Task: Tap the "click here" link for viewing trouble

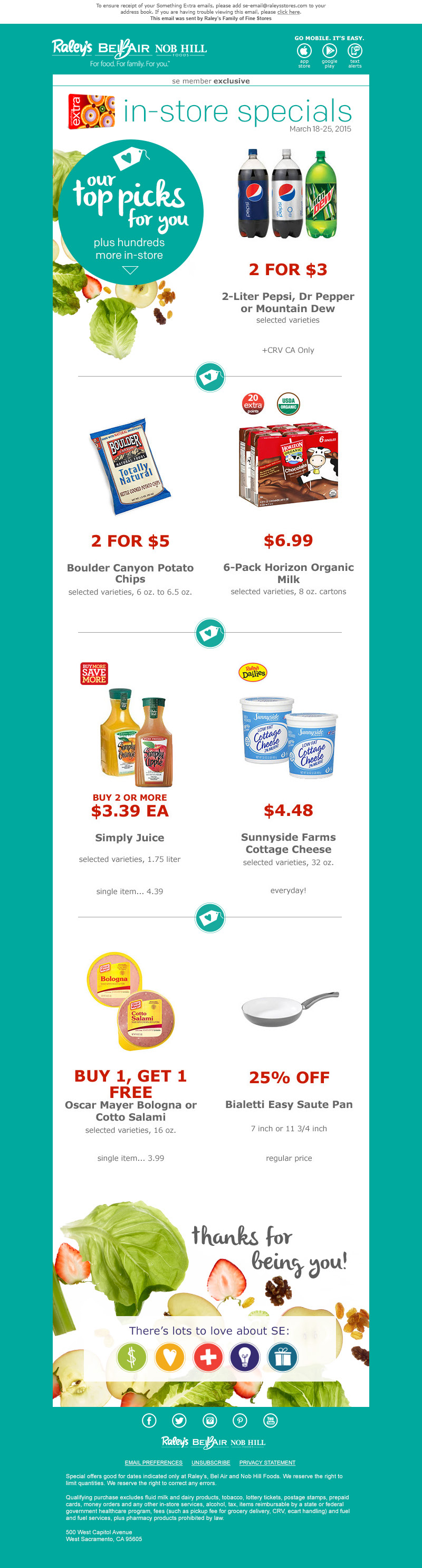Action: (289, 12)
